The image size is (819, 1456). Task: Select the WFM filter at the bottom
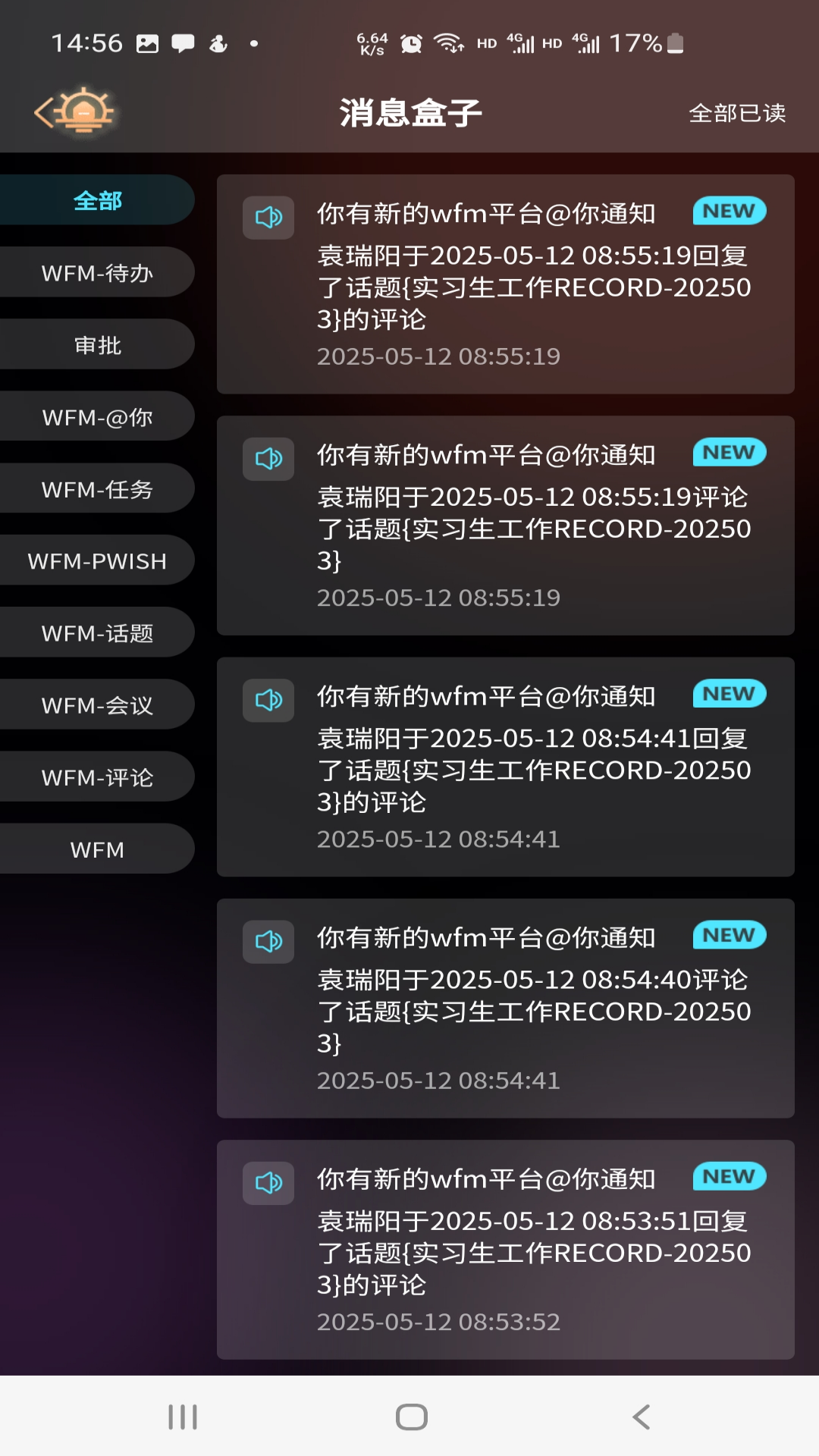click(x=96, y=849)
